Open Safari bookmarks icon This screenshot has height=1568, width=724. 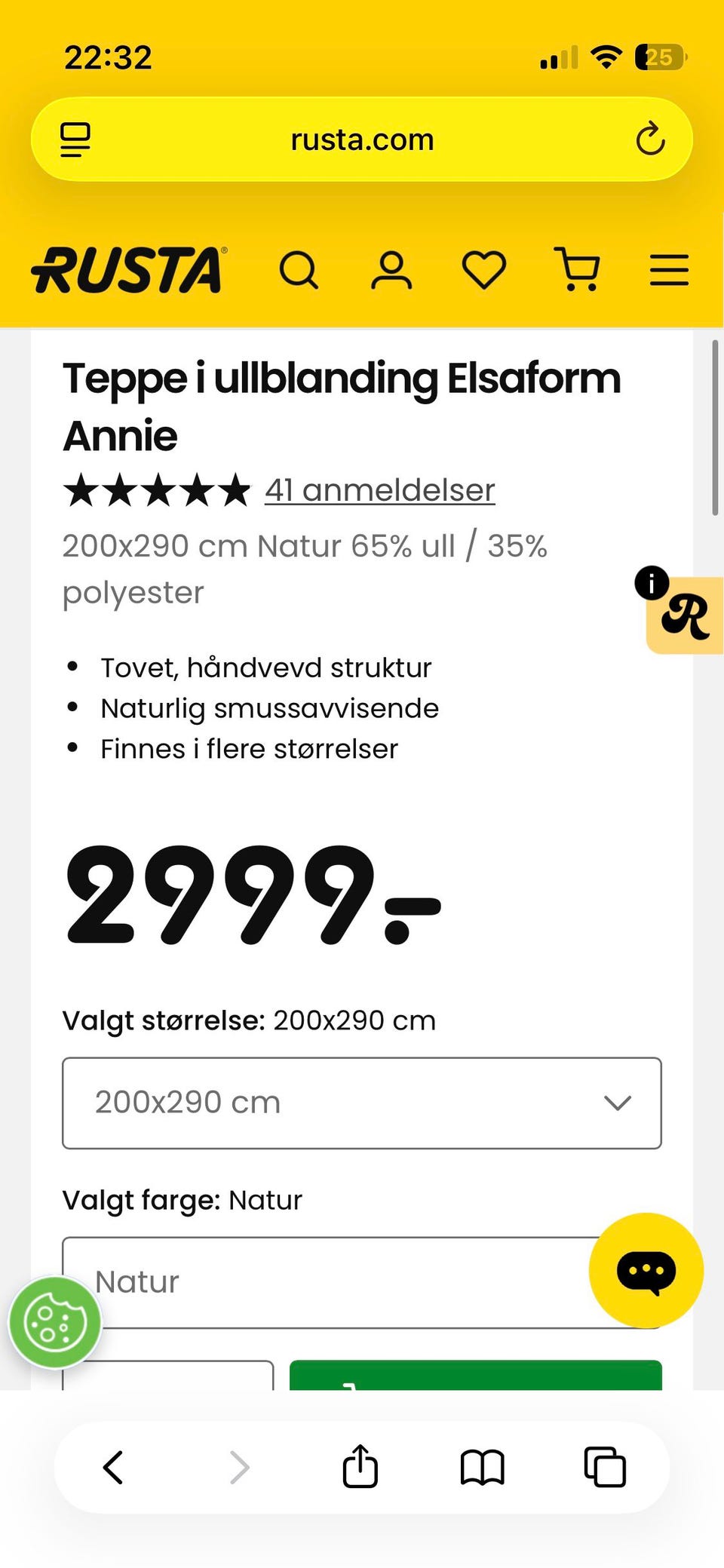click(x=483, y=1467)
